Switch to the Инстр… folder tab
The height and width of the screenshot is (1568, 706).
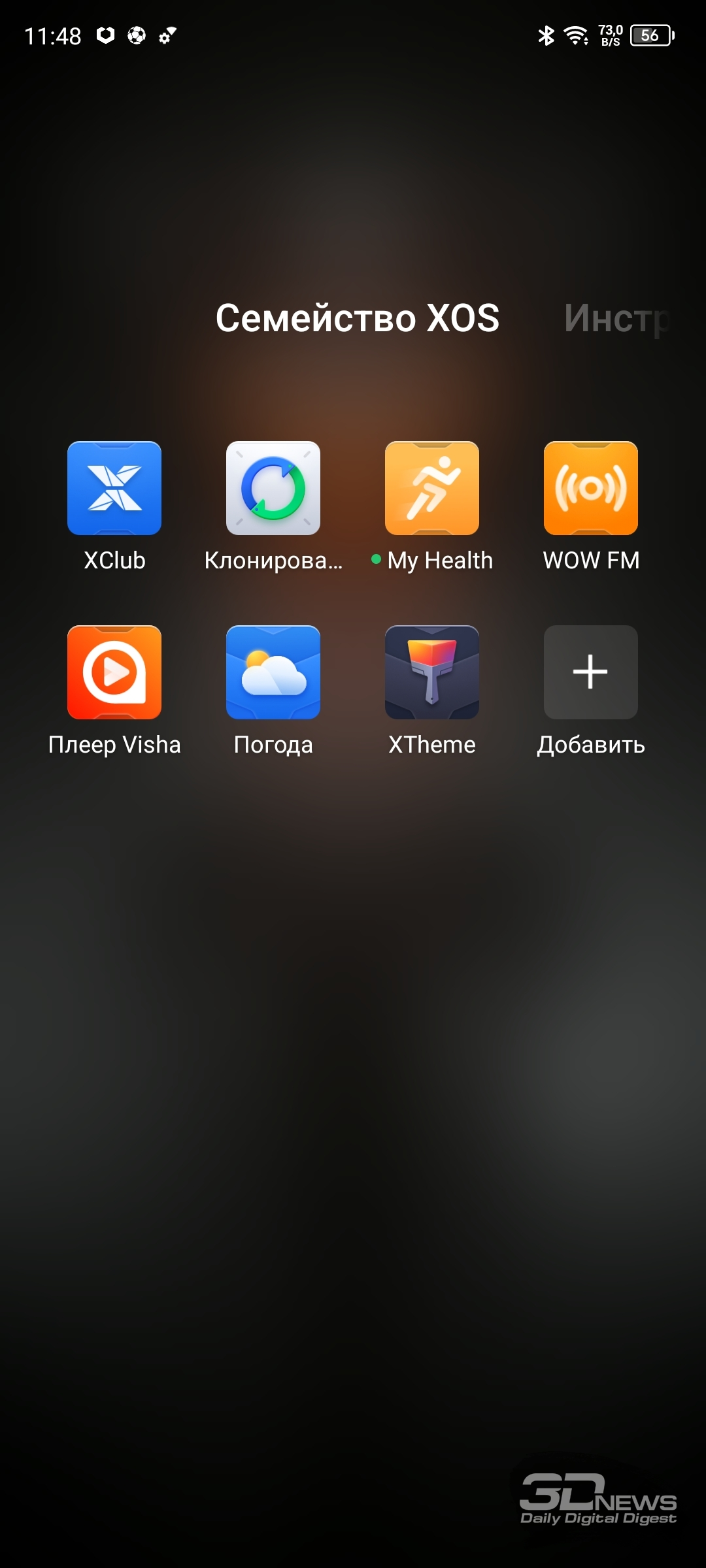pyautogui.click(x=618, y=319)
